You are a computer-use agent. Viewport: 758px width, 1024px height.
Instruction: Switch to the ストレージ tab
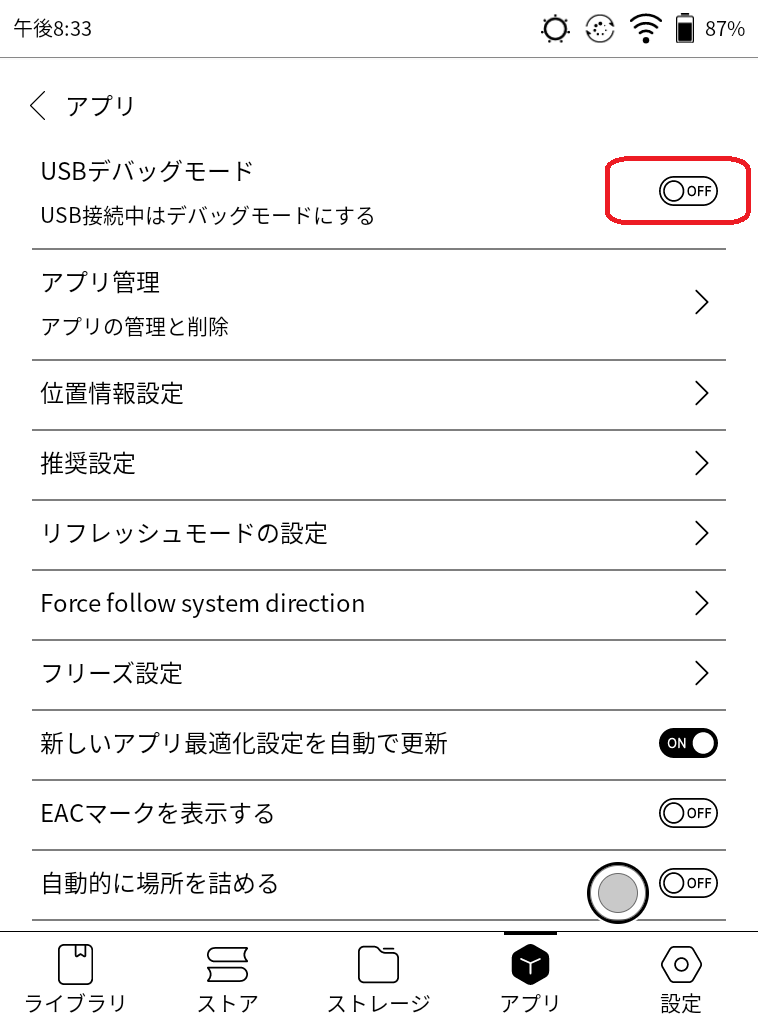click(379, 978)
